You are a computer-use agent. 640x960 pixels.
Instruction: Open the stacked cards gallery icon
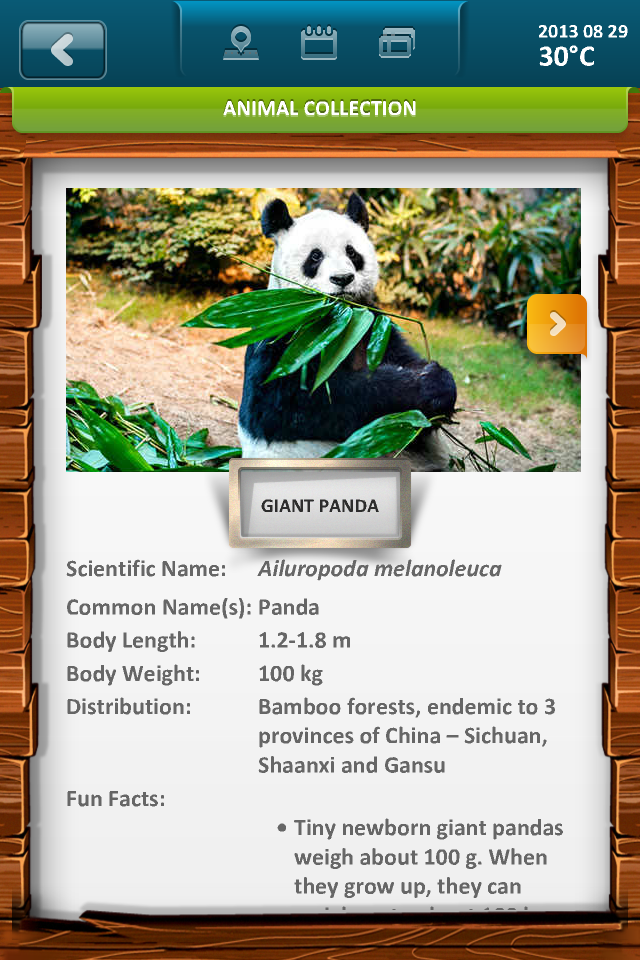[397, 44]
